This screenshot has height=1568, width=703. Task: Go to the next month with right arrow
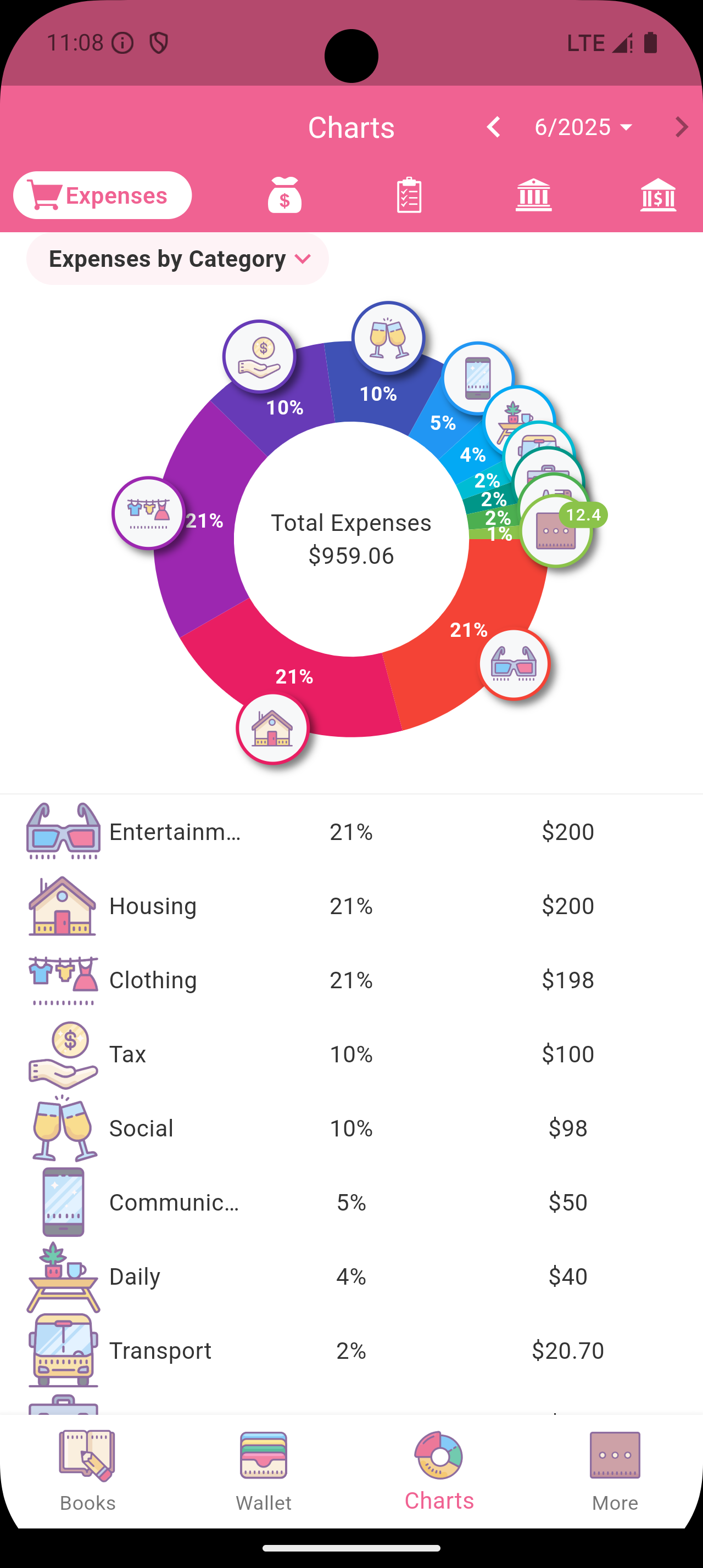(681, 127)
